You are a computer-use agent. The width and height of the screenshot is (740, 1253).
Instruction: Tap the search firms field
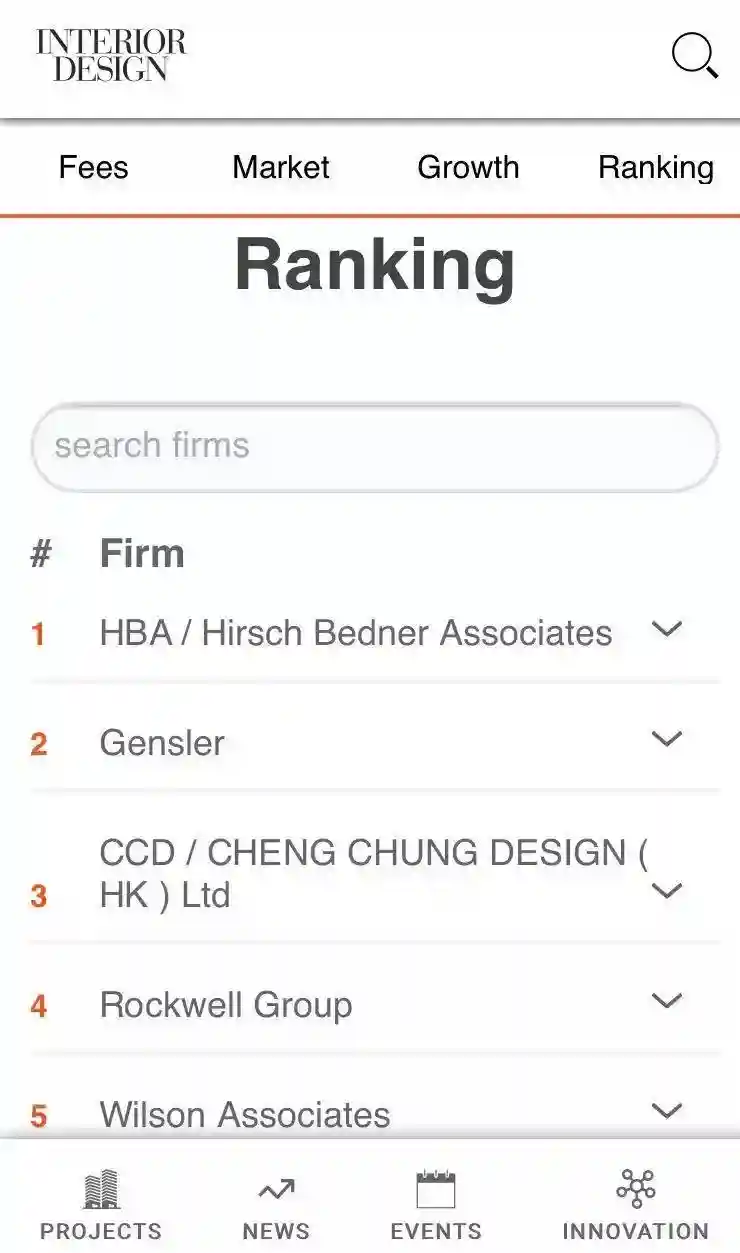(375, 446)
